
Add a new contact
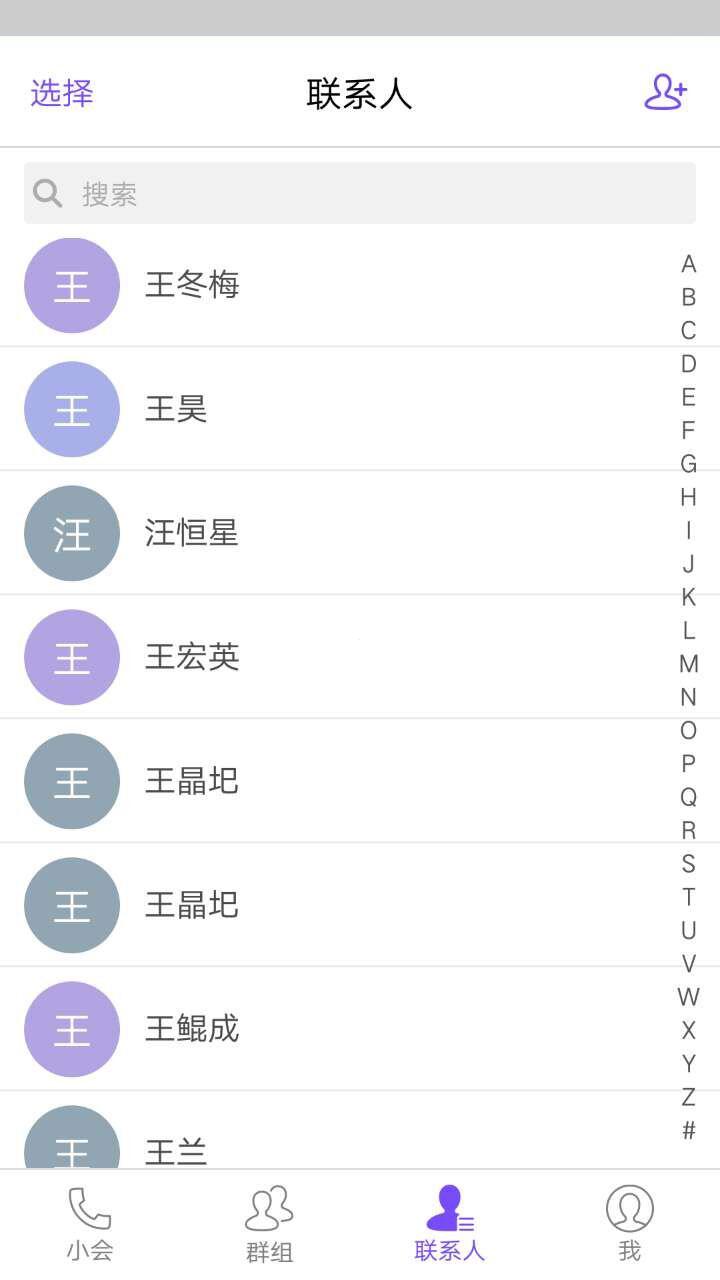click(x=665, y=92)
